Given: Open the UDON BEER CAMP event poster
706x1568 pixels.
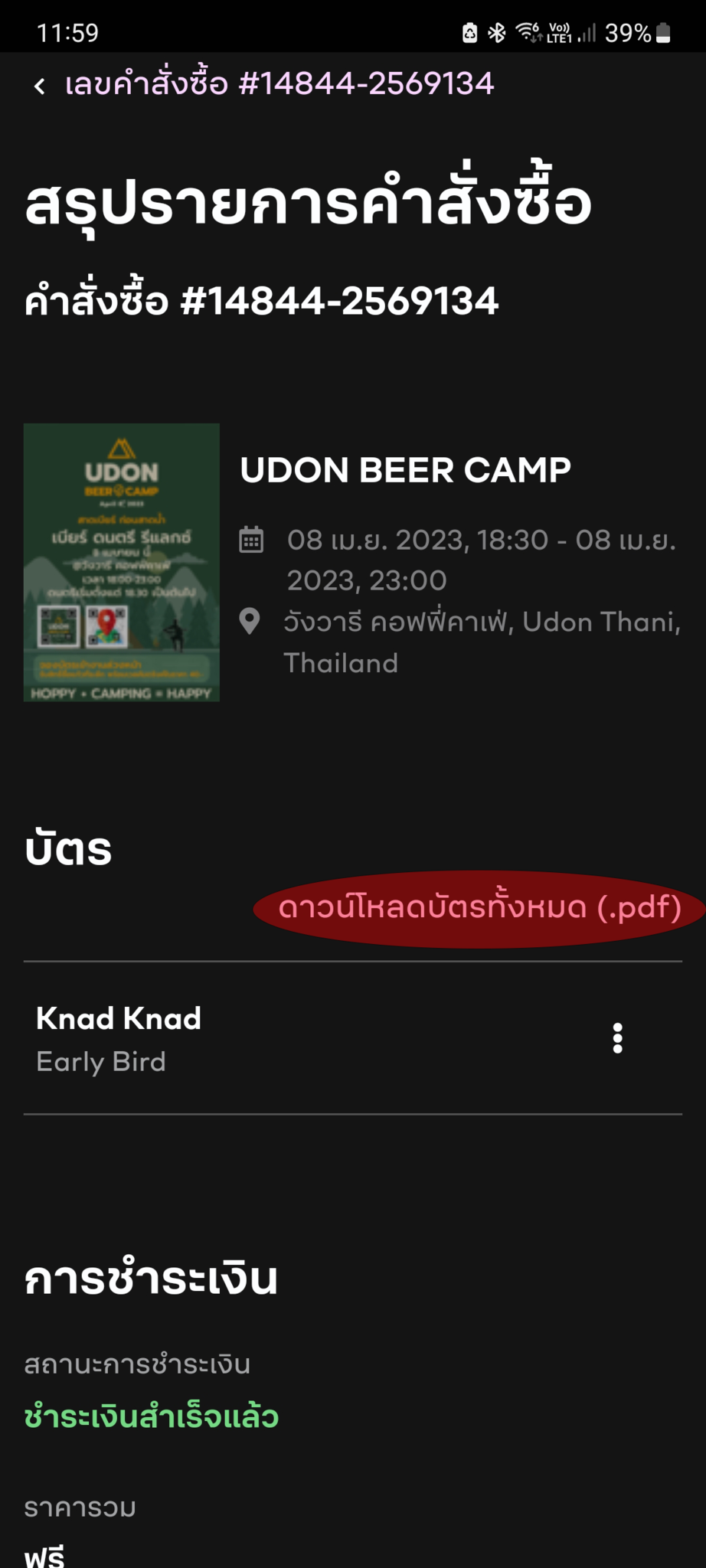Looking at the screenshot, I should tap(122, 563).
